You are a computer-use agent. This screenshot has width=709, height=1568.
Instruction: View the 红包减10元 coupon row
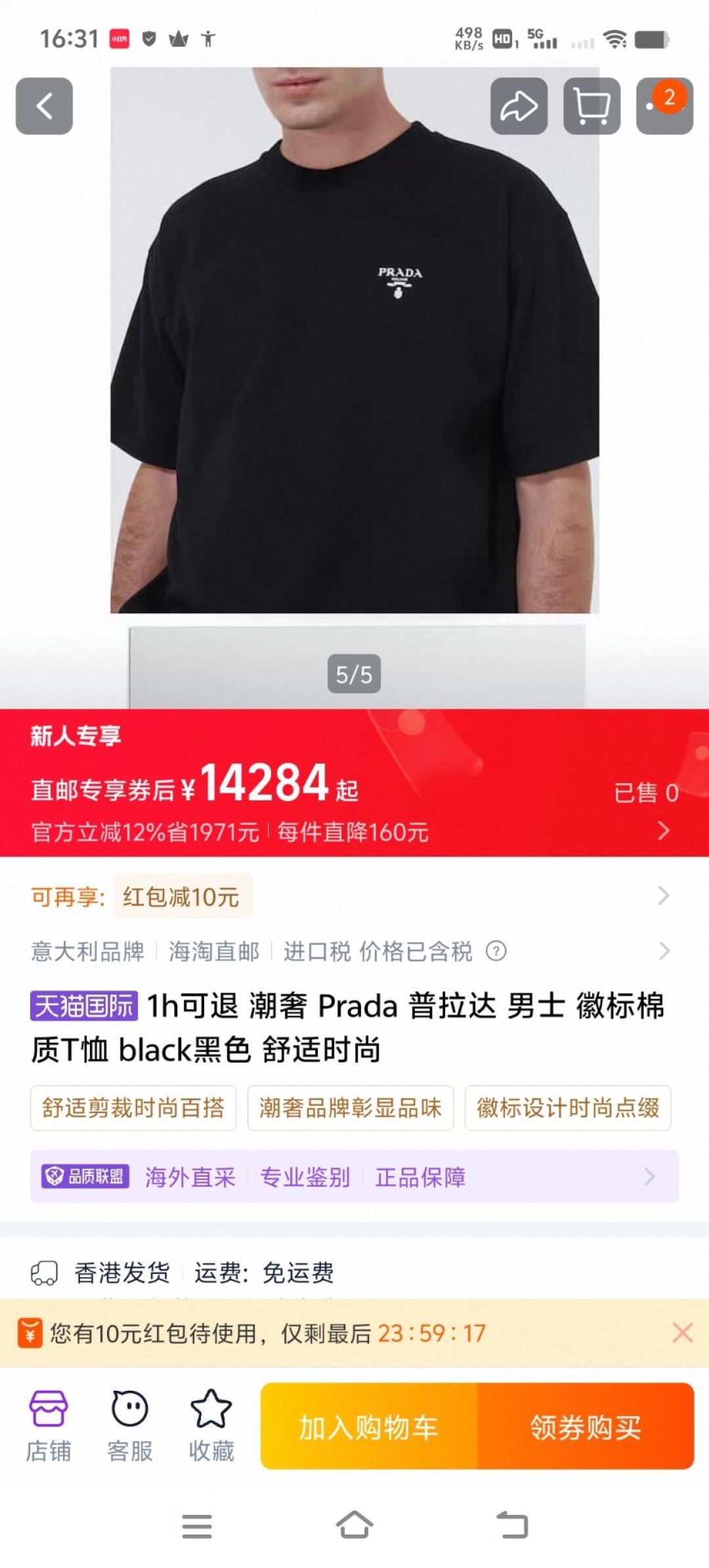coord(354,896)
